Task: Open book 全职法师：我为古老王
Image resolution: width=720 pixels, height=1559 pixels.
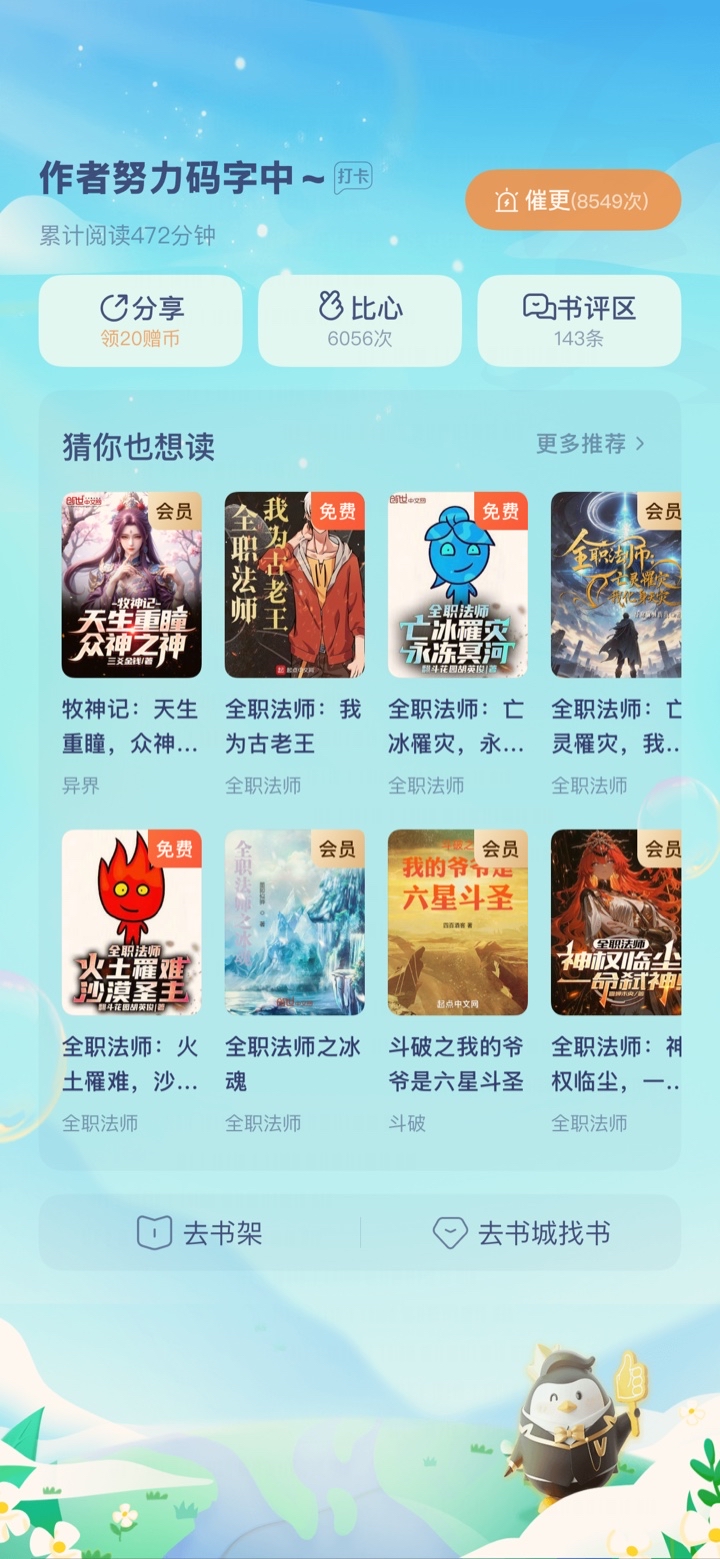Action: 294,585
